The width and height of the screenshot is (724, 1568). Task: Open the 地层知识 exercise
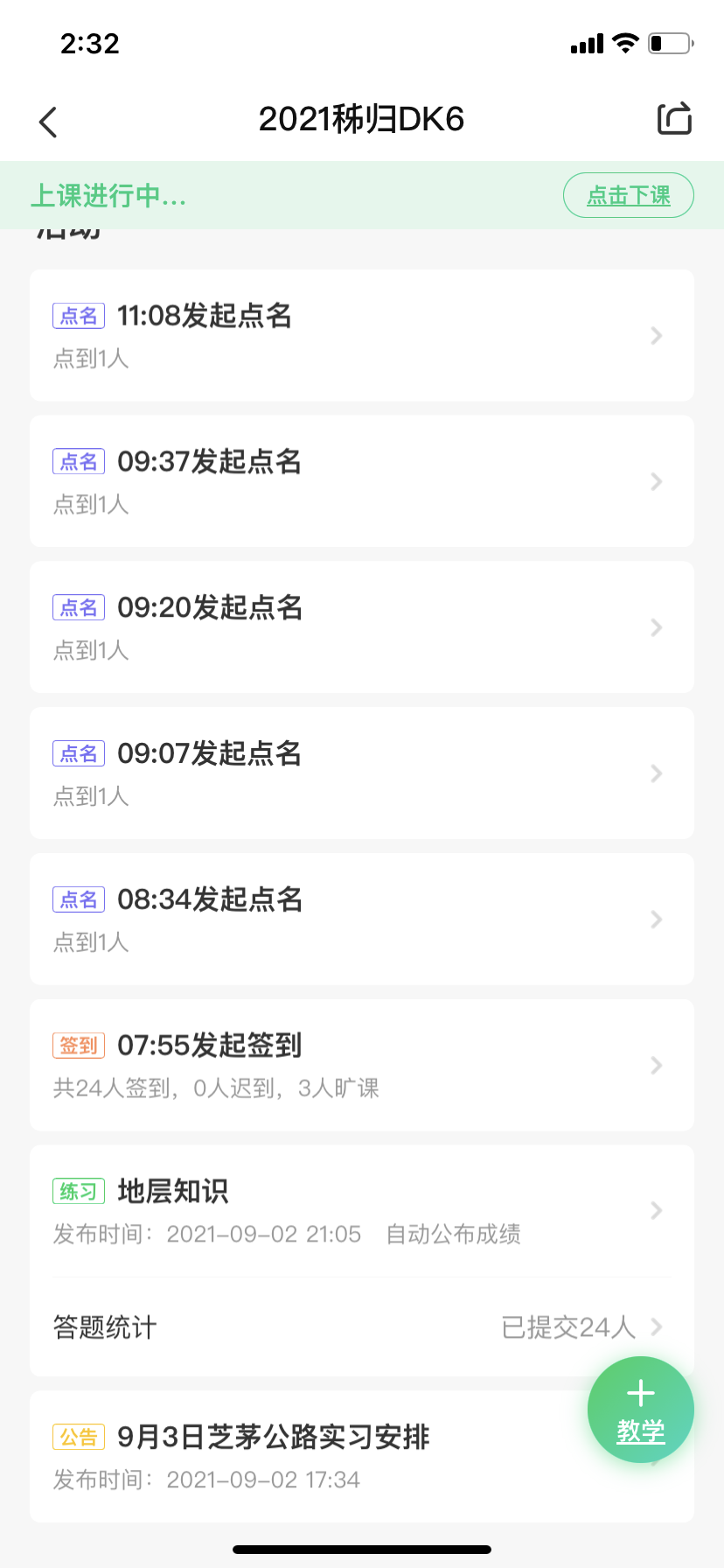(361, 1211)
